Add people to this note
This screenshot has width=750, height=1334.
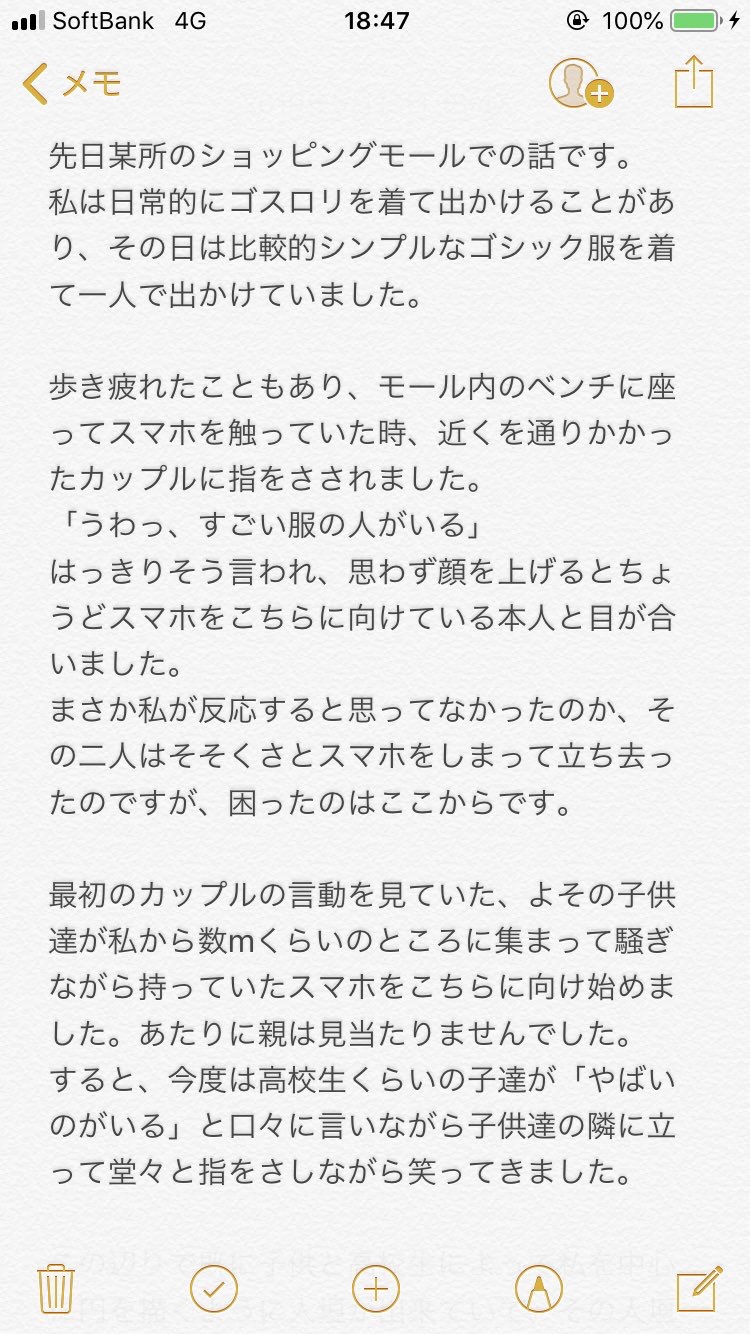pos(580,83)
